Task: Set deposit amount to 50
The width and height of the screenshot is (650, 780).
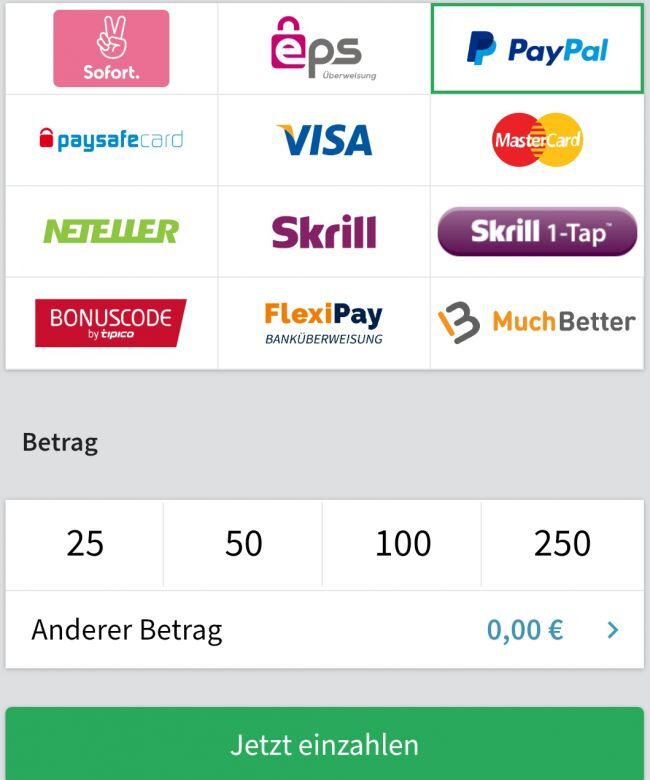Action: [244, 544]
